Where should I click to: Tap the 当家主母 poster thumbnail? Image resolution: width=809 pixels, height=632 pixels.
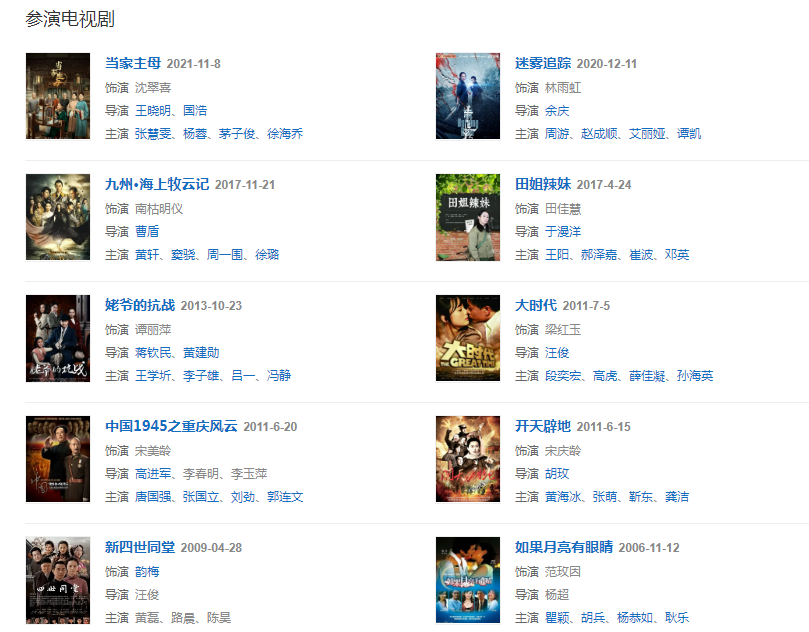(x=58, y=96)
